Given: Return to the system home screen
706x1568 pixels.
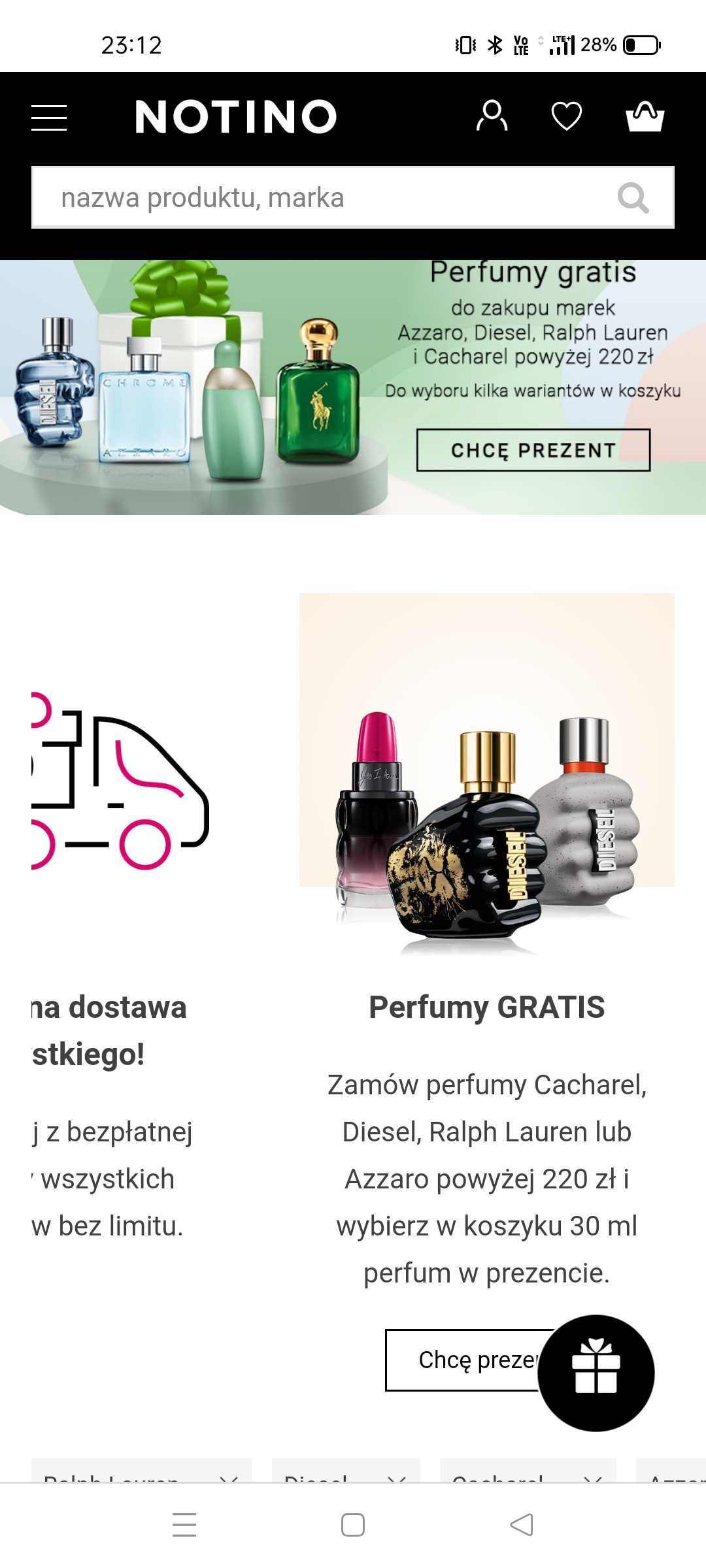Looking at the screenshot, I should pos(353,1525).
